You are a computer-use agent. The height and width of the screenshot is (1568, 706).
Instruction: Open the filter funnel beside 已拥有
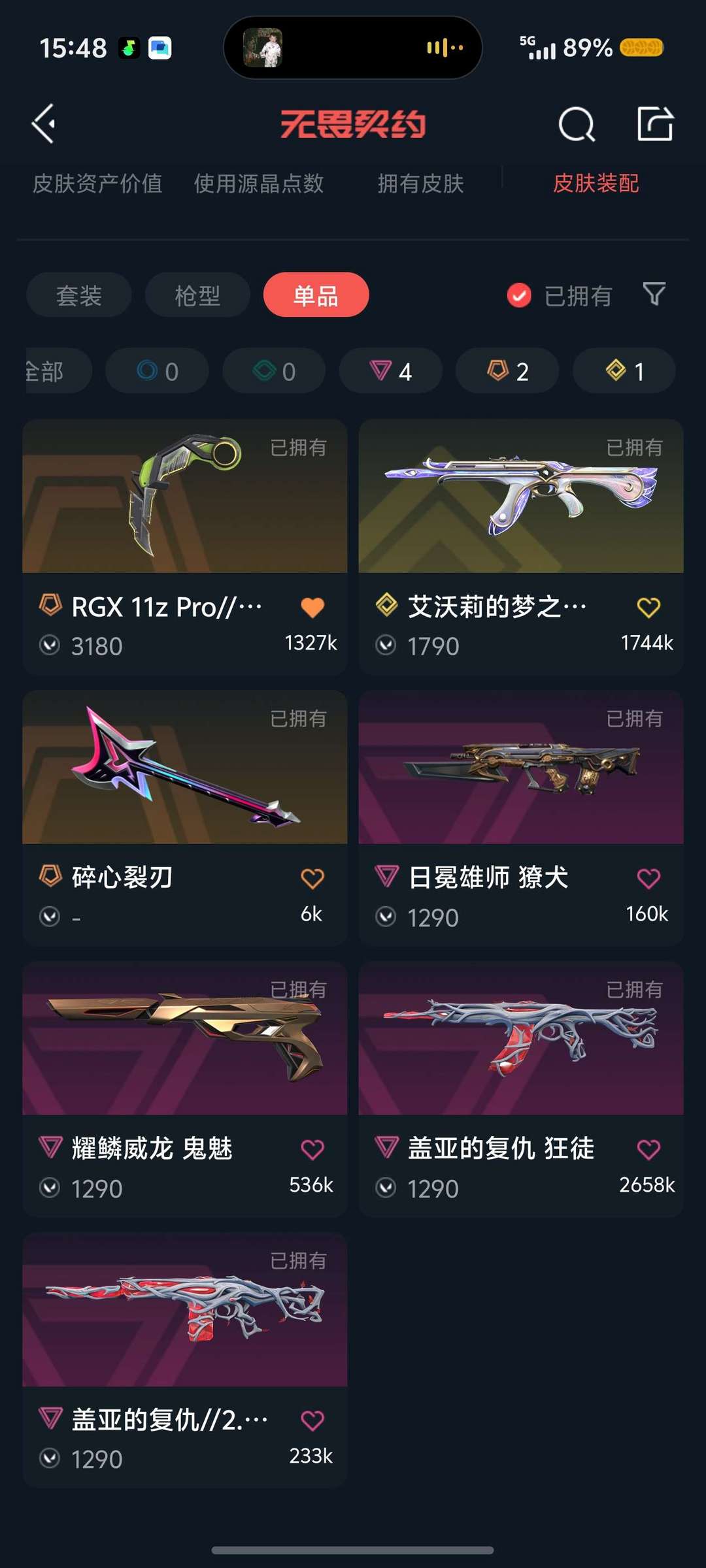[654, 295]
